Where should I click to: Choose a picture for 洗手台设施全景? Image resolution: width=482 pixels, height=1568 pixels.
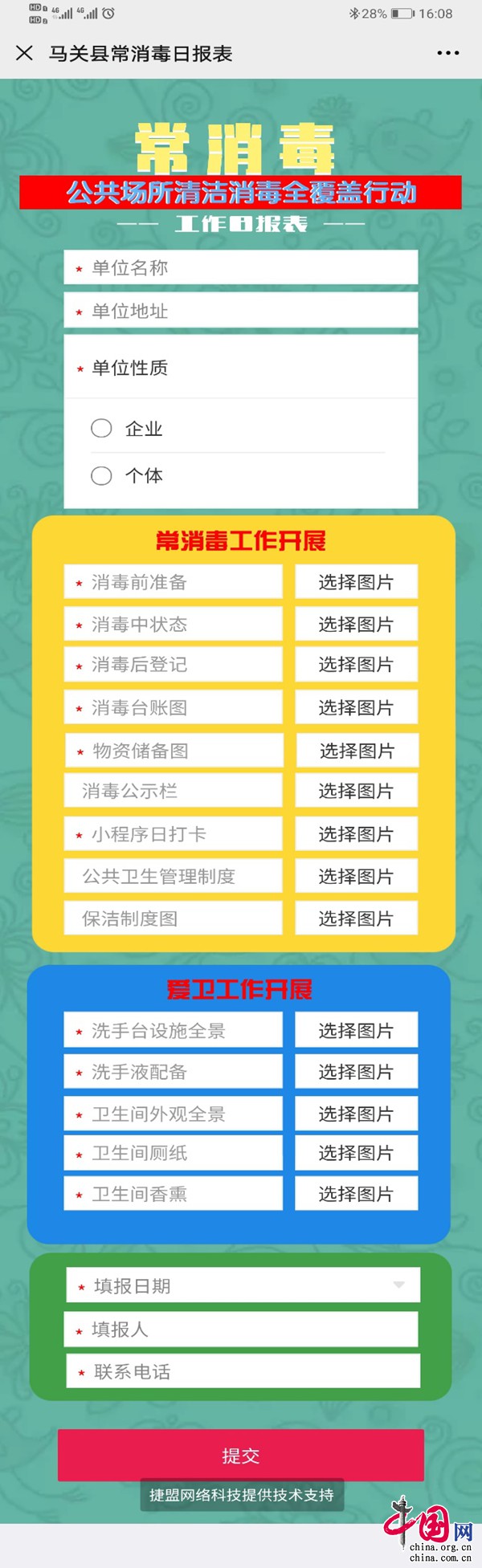[x=356, y=1030]
